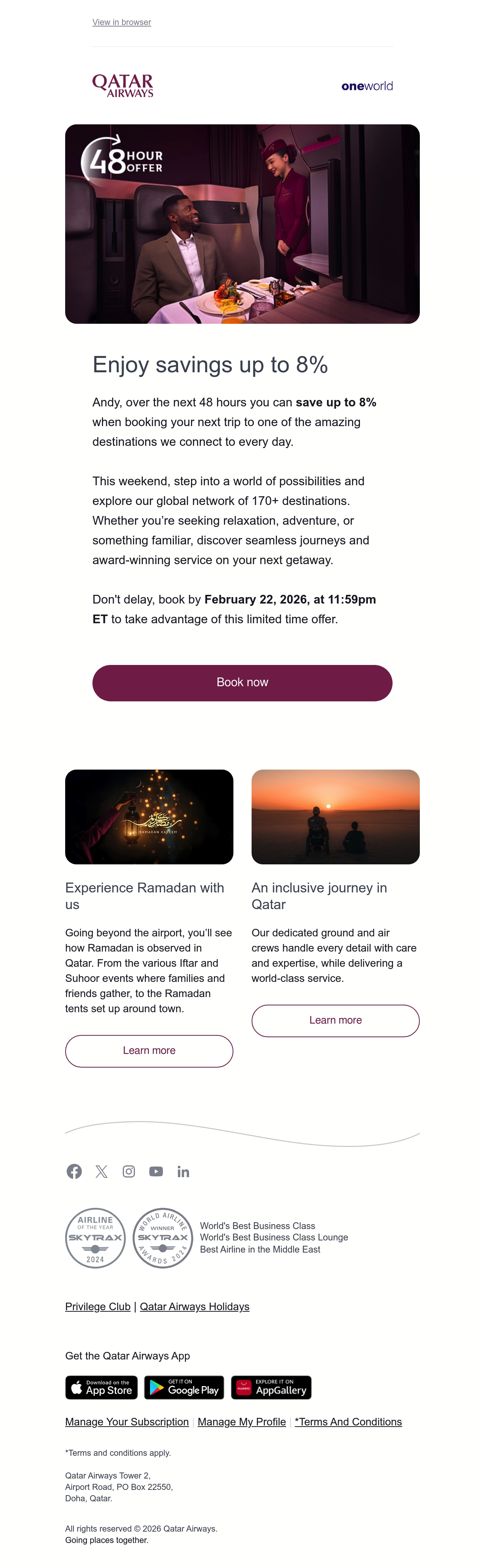Open the X social media icon

(x=102, y=1171)
